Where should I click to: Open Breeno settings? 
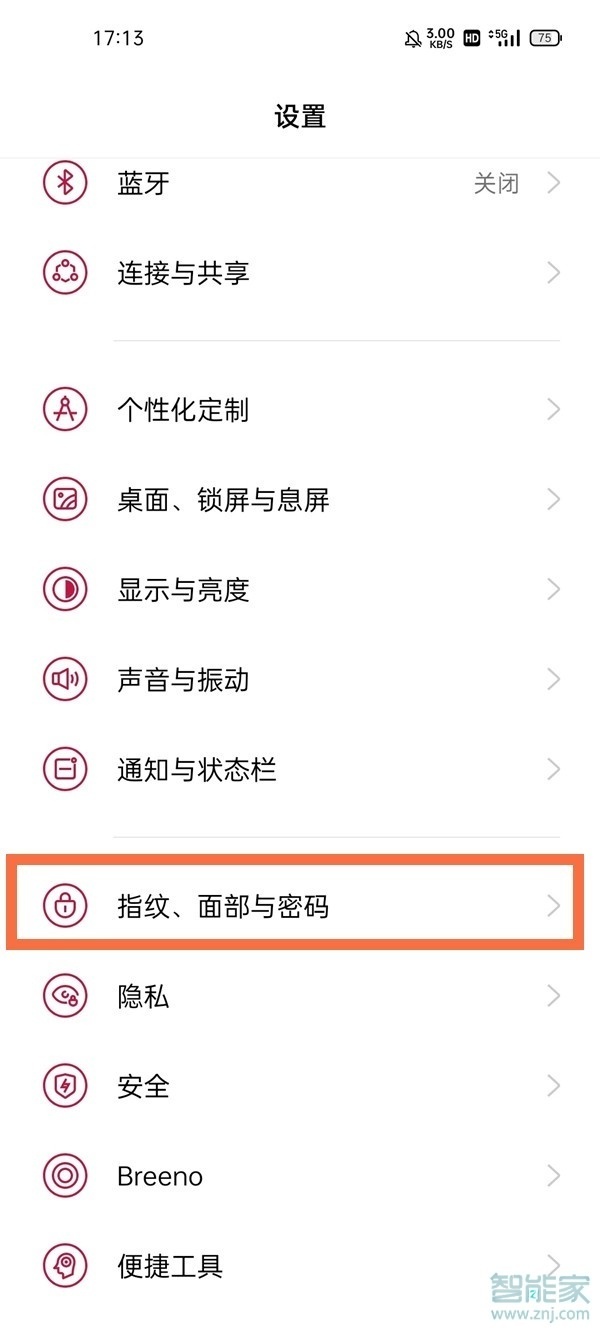point(160,1176)
